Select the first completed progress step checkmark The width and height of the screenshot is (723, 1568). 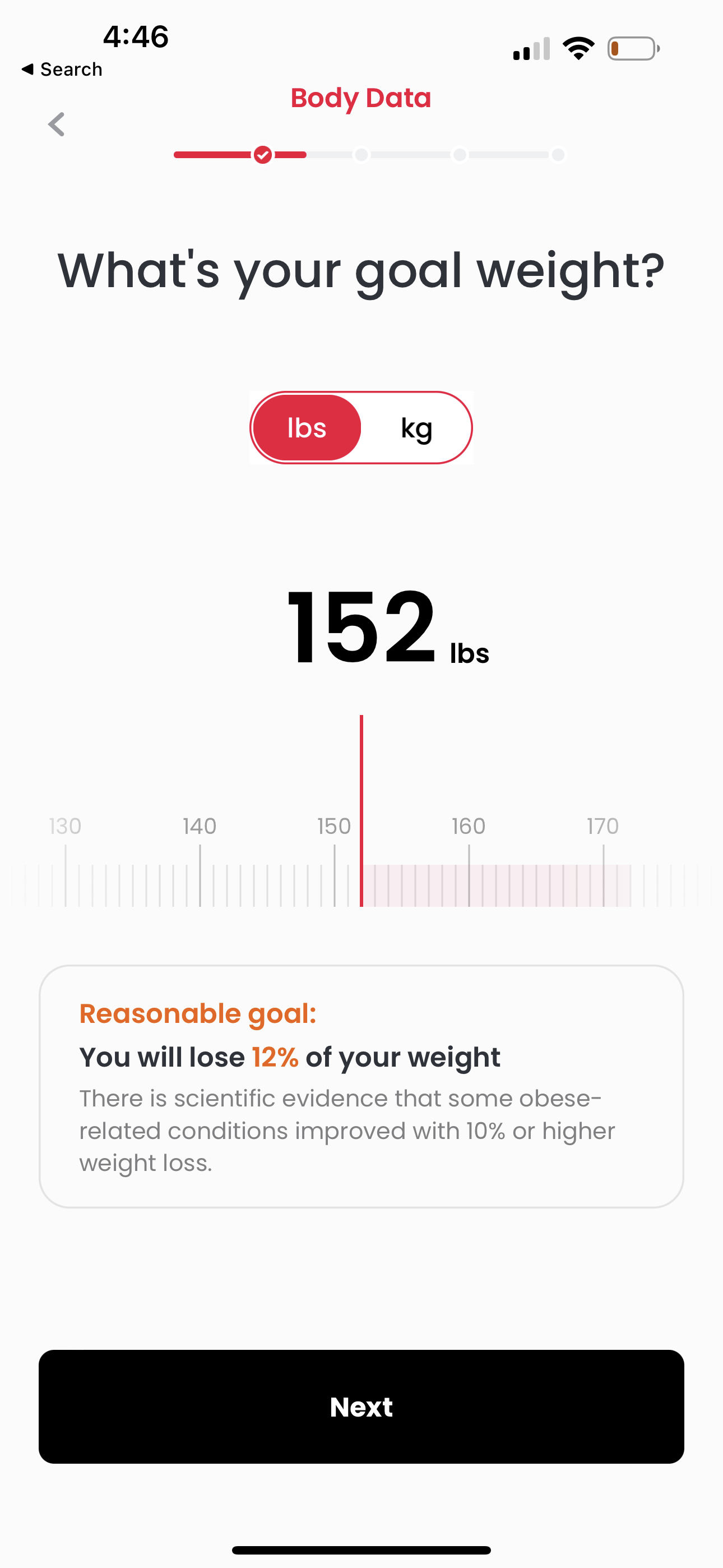[x=263, y=155]
